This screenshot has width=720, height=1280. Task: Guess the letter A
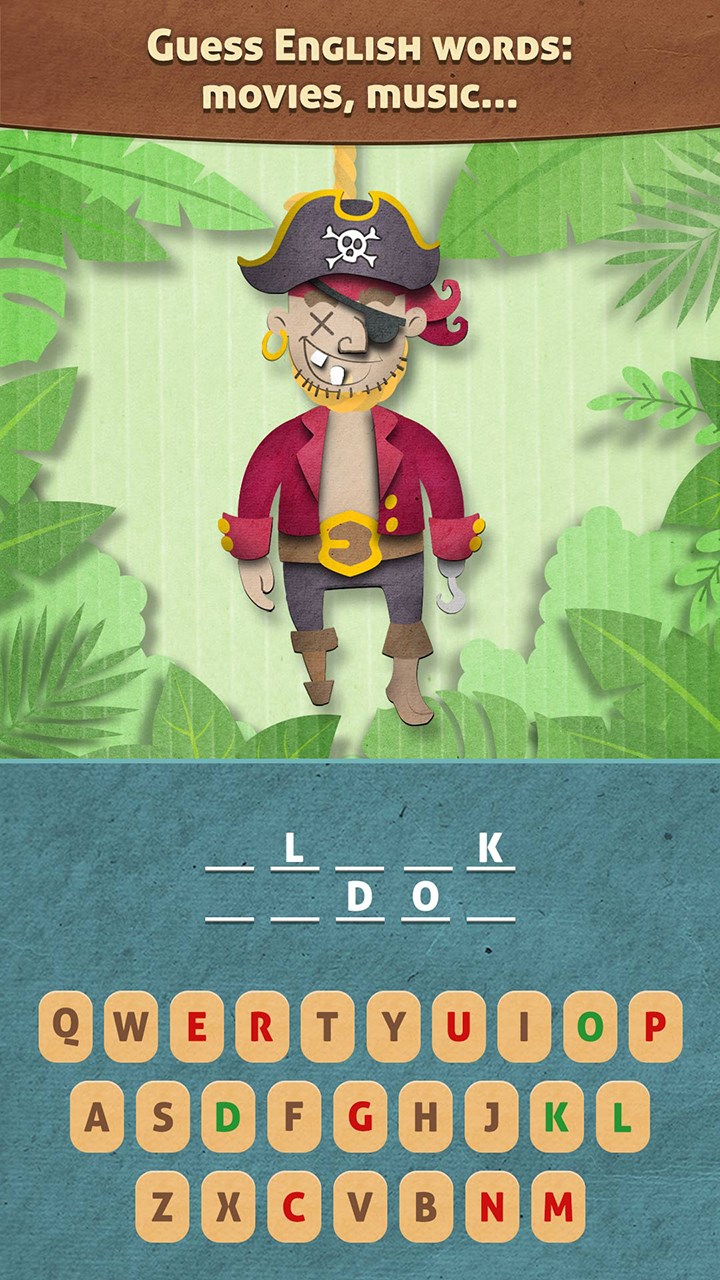click(x=97, y=1116)
